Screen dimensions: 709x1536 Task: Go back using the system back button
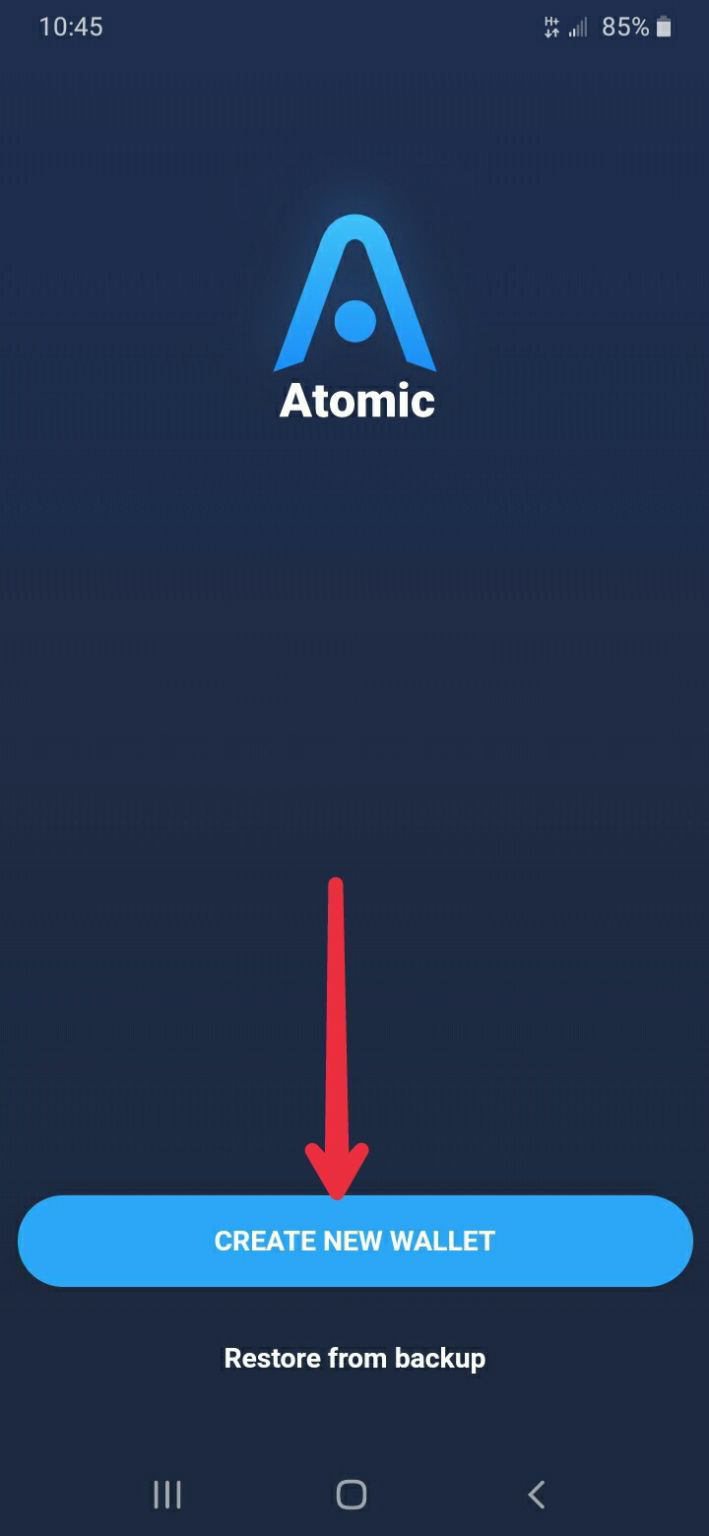point(536,1495)
